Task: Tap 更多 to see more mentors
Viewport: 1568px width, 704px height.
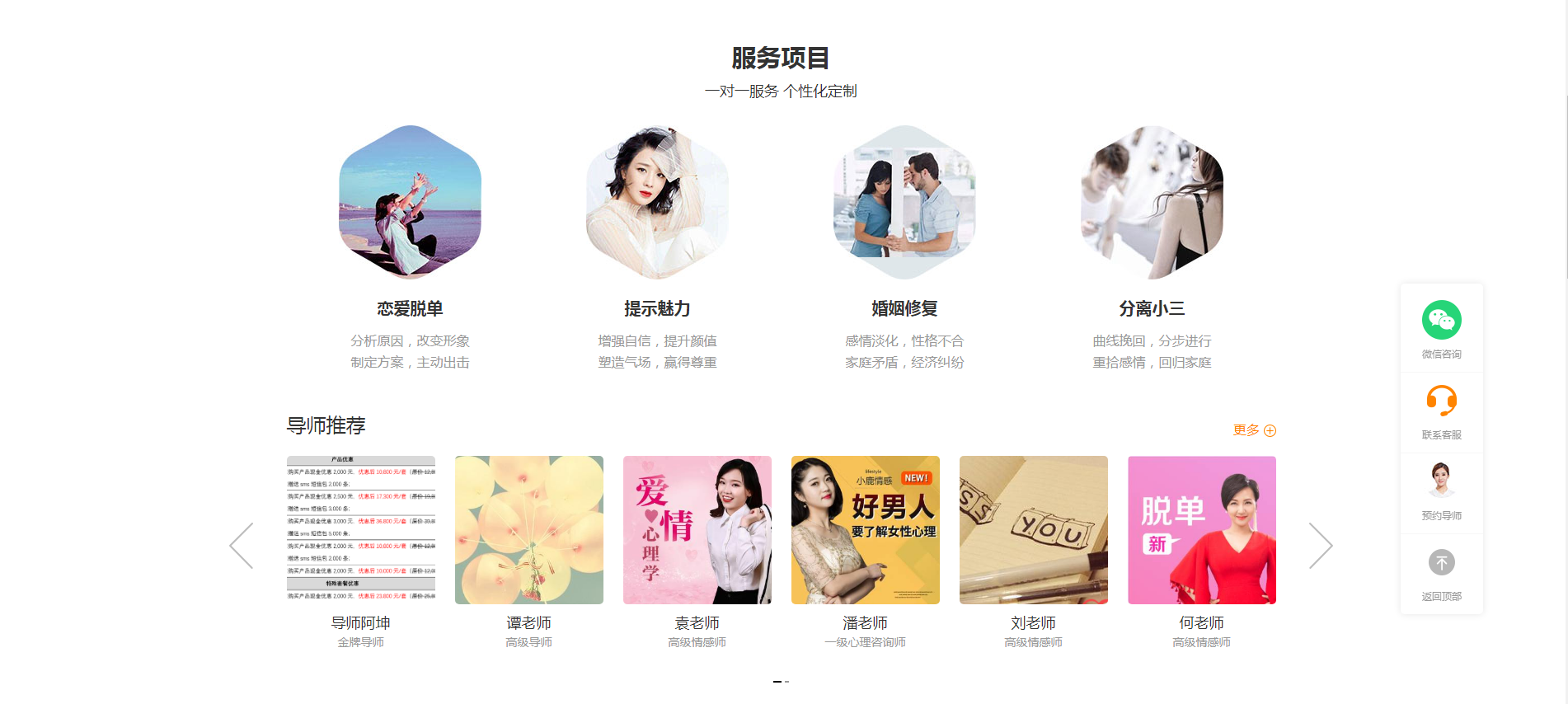Action: 1253,430
